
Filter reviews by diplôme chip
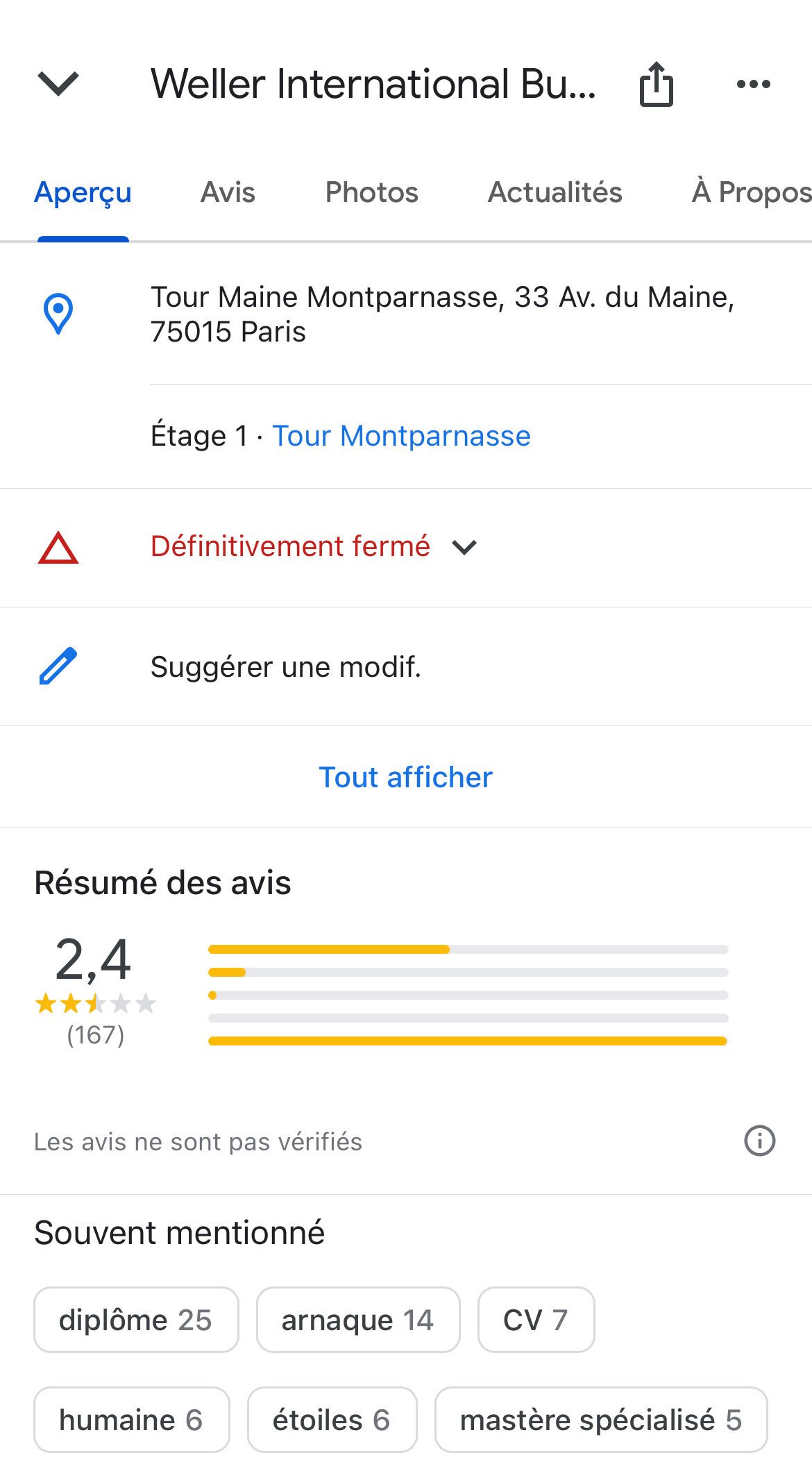coord(136,1320)
